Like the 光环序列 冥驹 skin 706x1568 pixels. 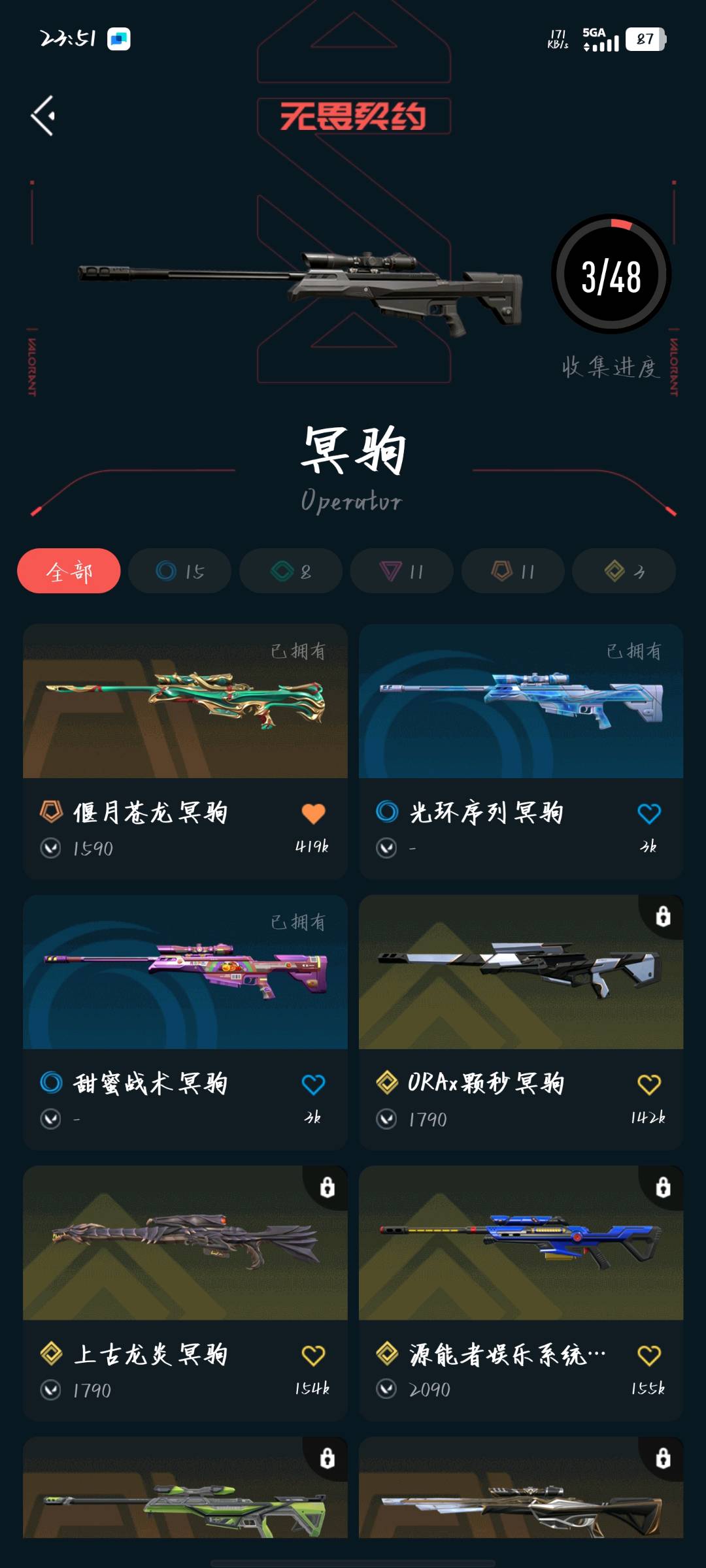pos(648,813)
